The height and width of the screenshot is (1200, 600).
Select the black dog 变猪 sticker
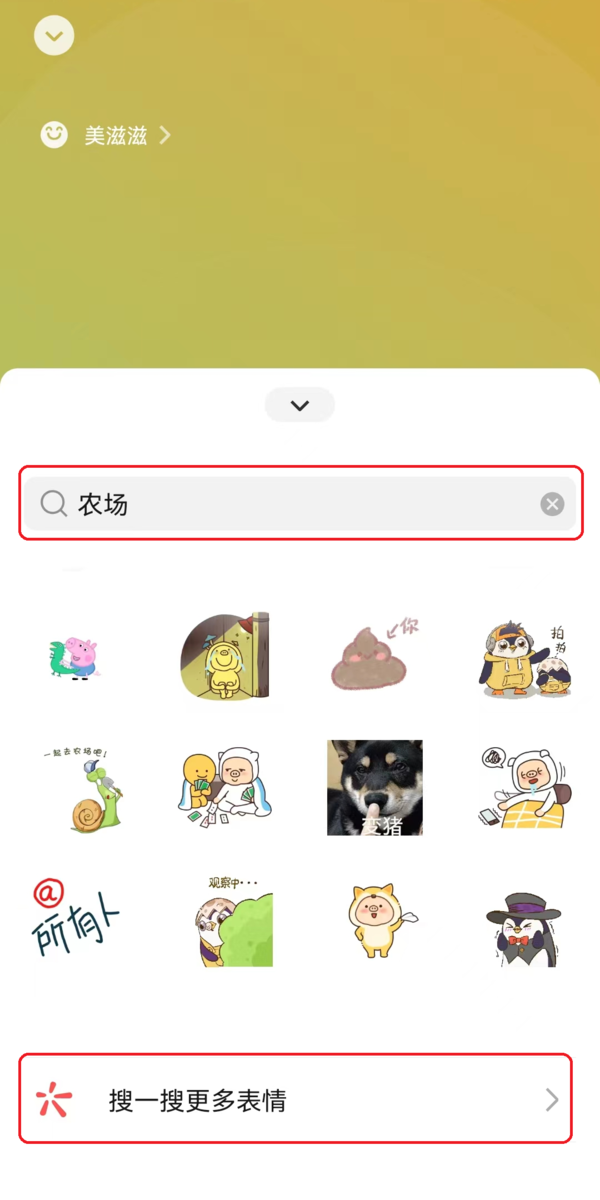374,788
